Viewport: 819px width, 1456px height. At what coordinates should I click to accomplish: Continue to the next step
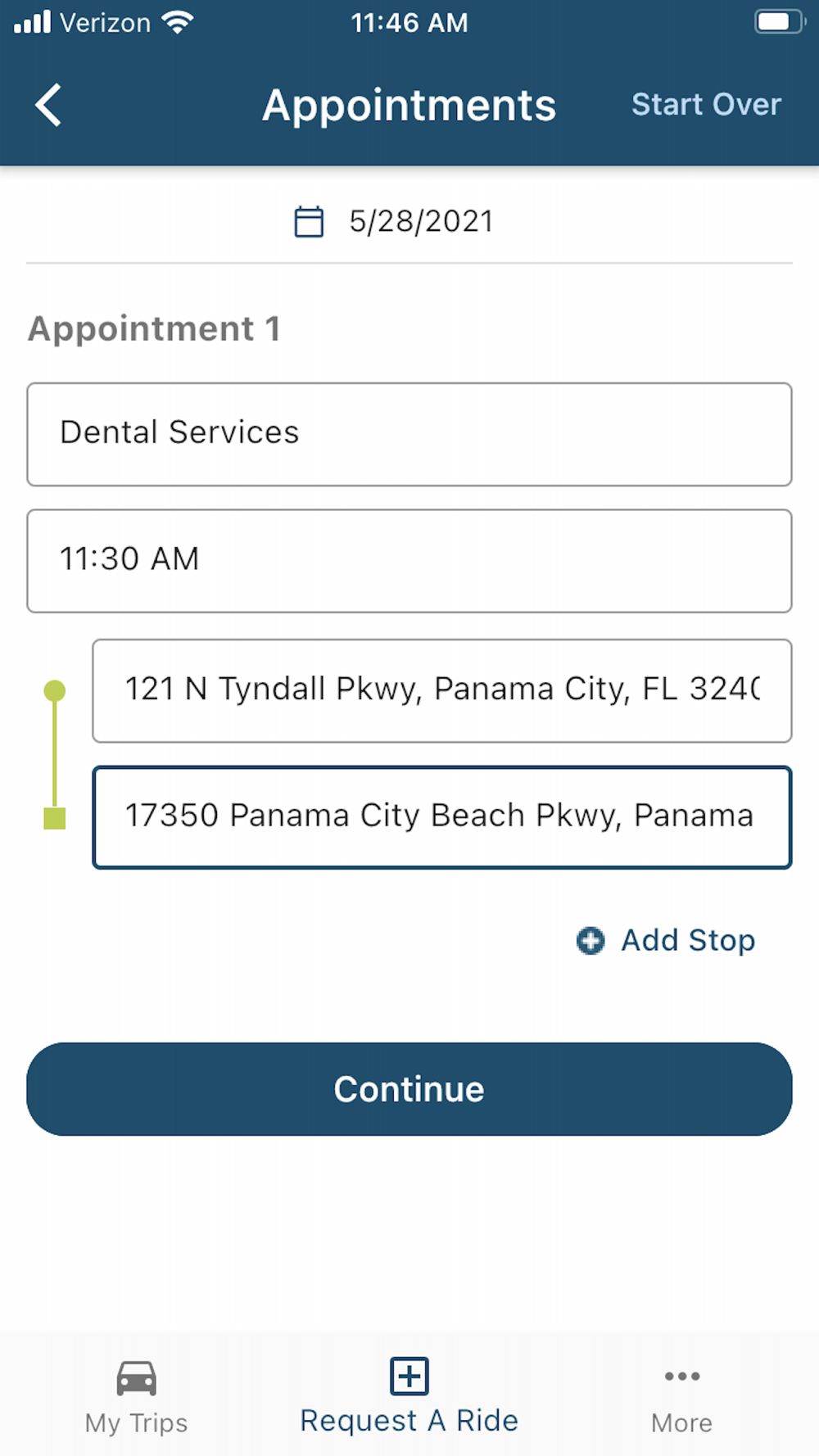click(x=409, y=1088)
